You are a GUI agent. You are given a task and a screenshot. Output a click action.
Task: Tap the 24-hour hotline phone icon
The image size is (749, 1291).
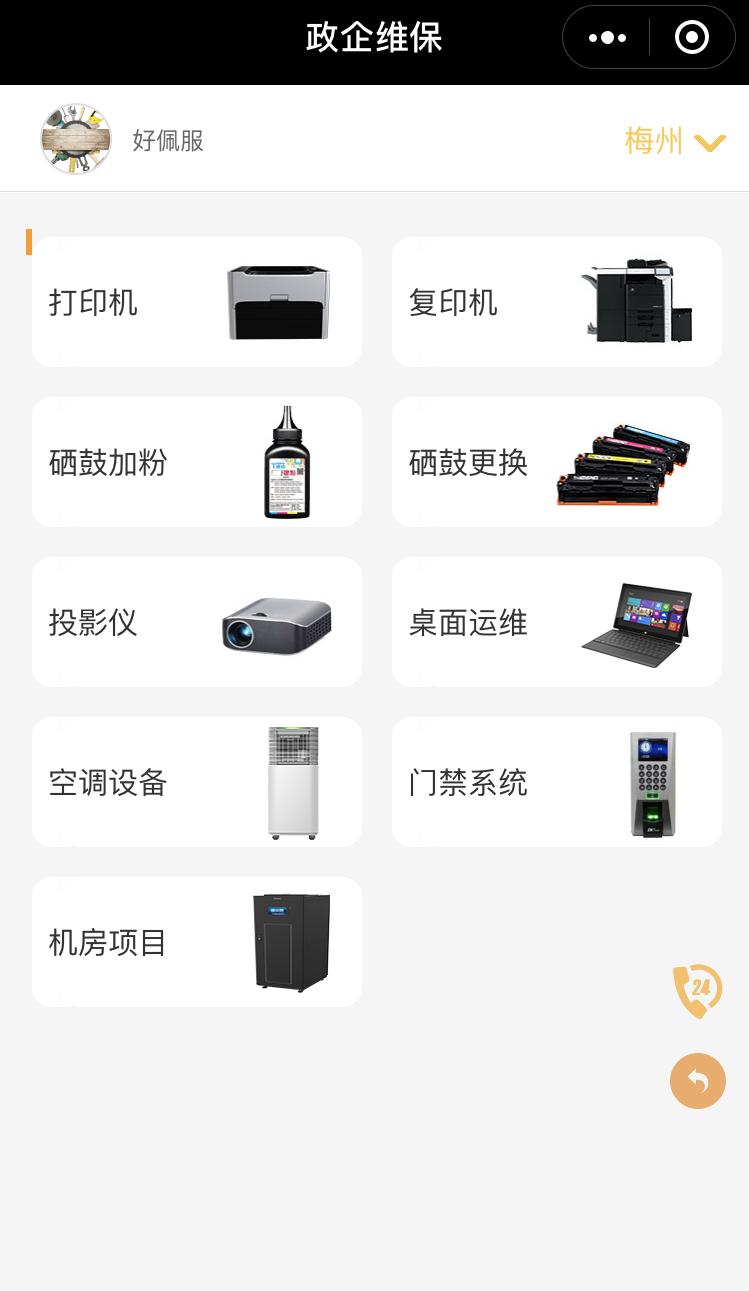coord(697,991)
